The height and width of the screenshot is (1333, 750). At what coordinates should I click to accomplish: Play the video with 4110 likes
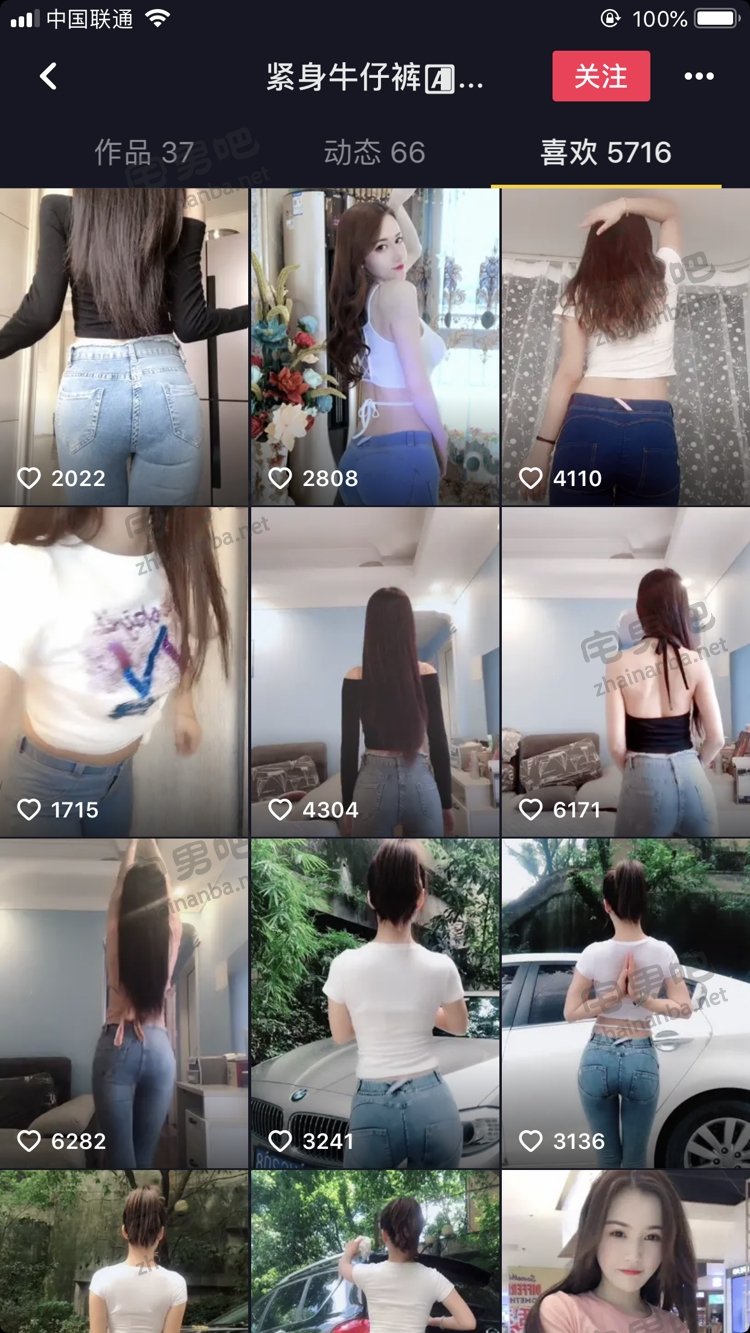[x=626, y=346]
